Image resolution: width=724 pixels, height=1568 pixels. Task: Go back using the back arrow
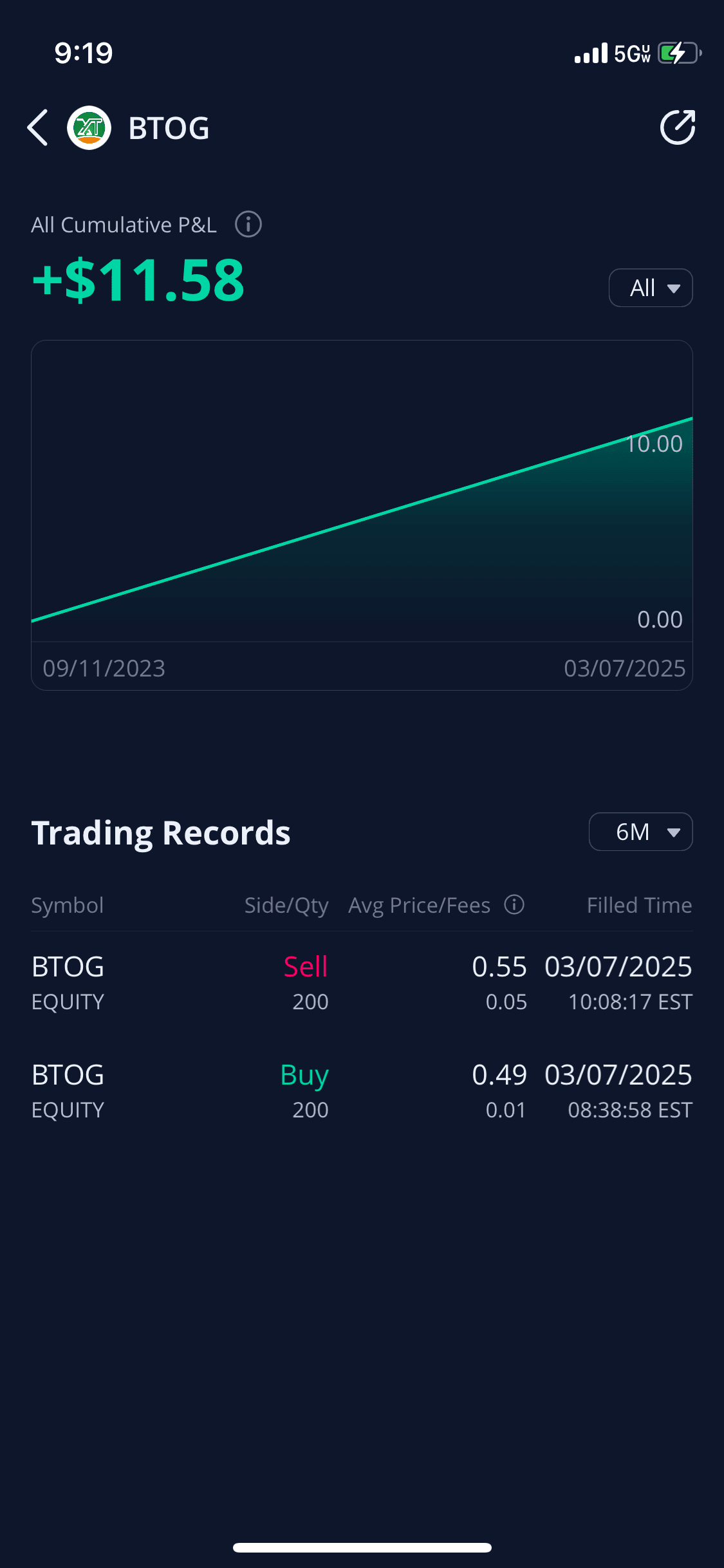pyautogui.click(x=38, y=127)
